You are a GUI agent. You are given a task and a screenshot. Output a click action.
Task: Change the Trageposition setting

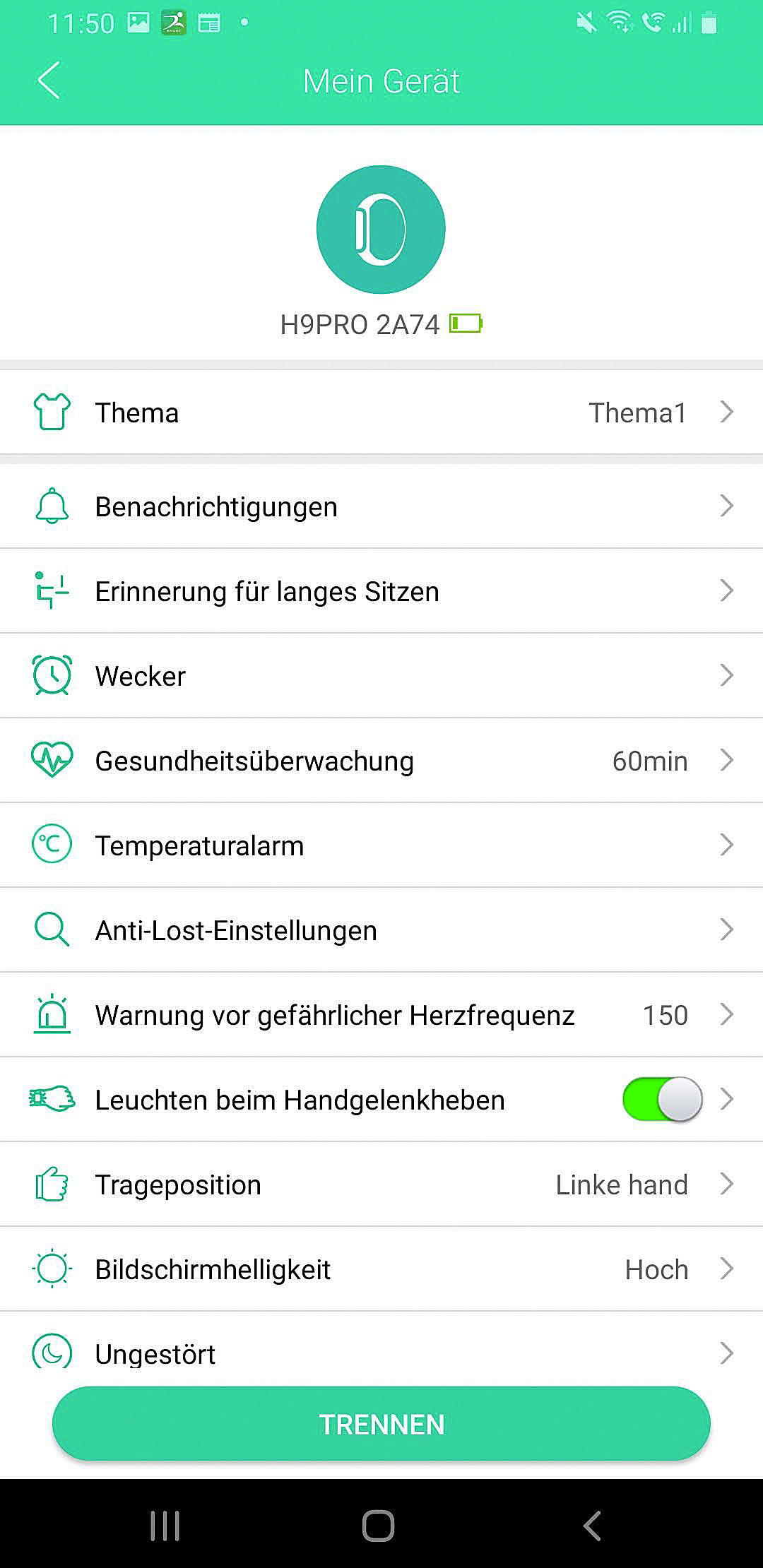[x=381, y=1184]
